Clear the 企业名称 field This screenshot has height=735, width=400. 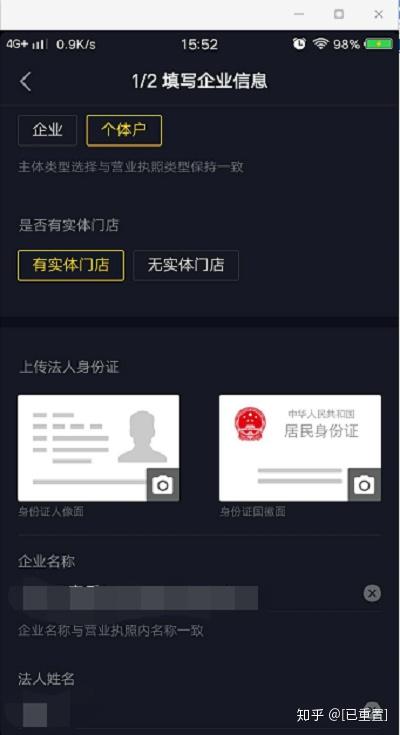(372, 593)
